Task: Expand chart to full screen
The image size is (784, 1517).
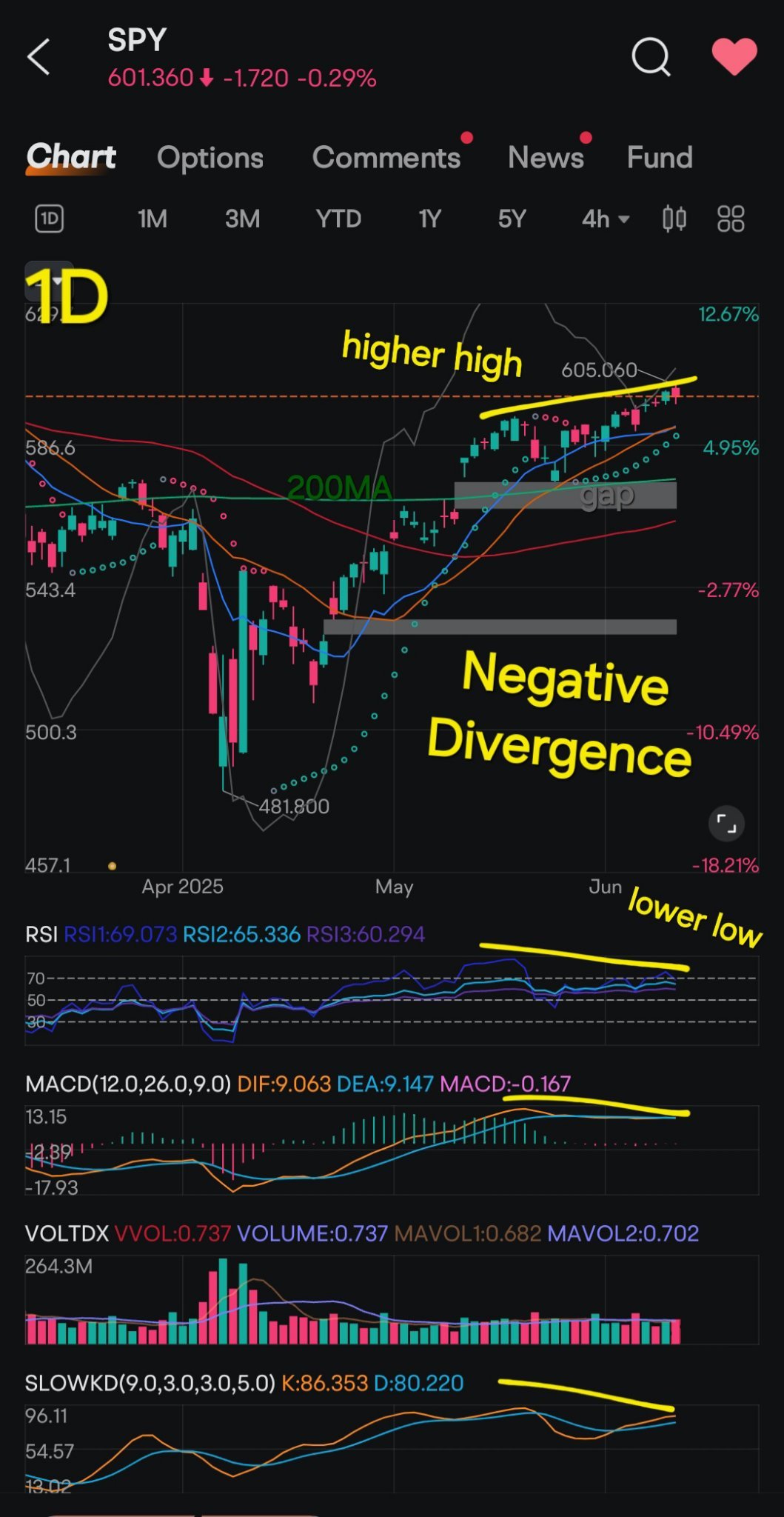Action: [726, 824]
